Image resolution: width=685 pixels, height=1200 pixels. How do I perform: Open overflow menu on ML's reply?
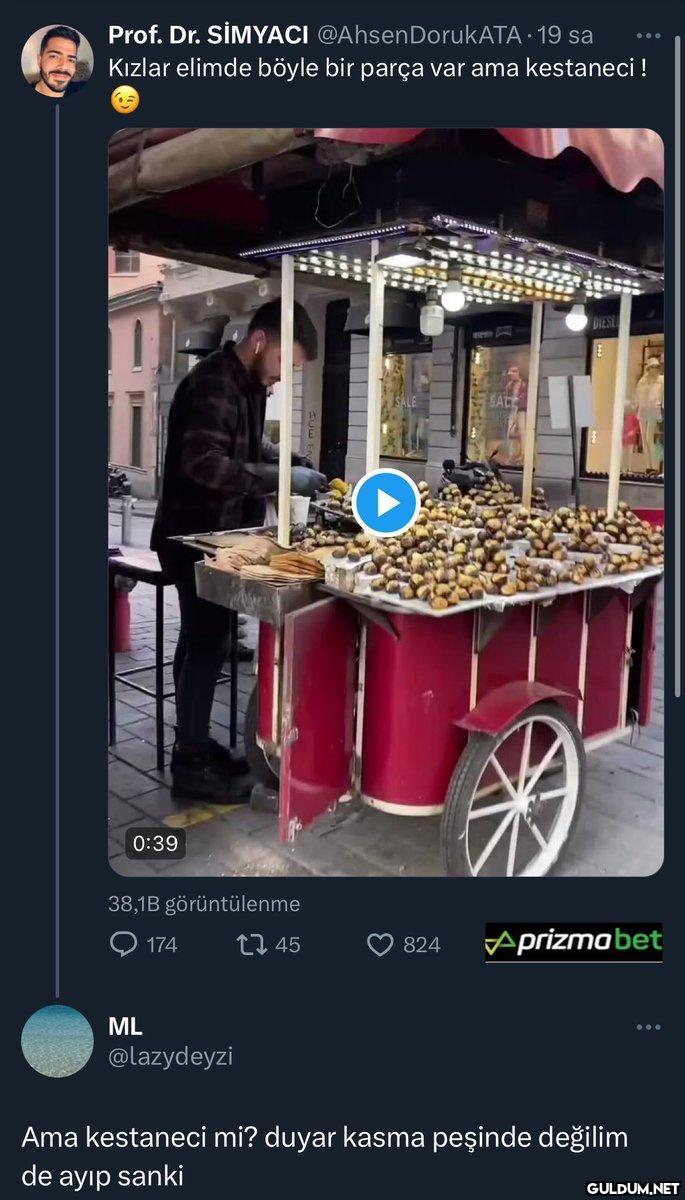[x=648, y=1027]
